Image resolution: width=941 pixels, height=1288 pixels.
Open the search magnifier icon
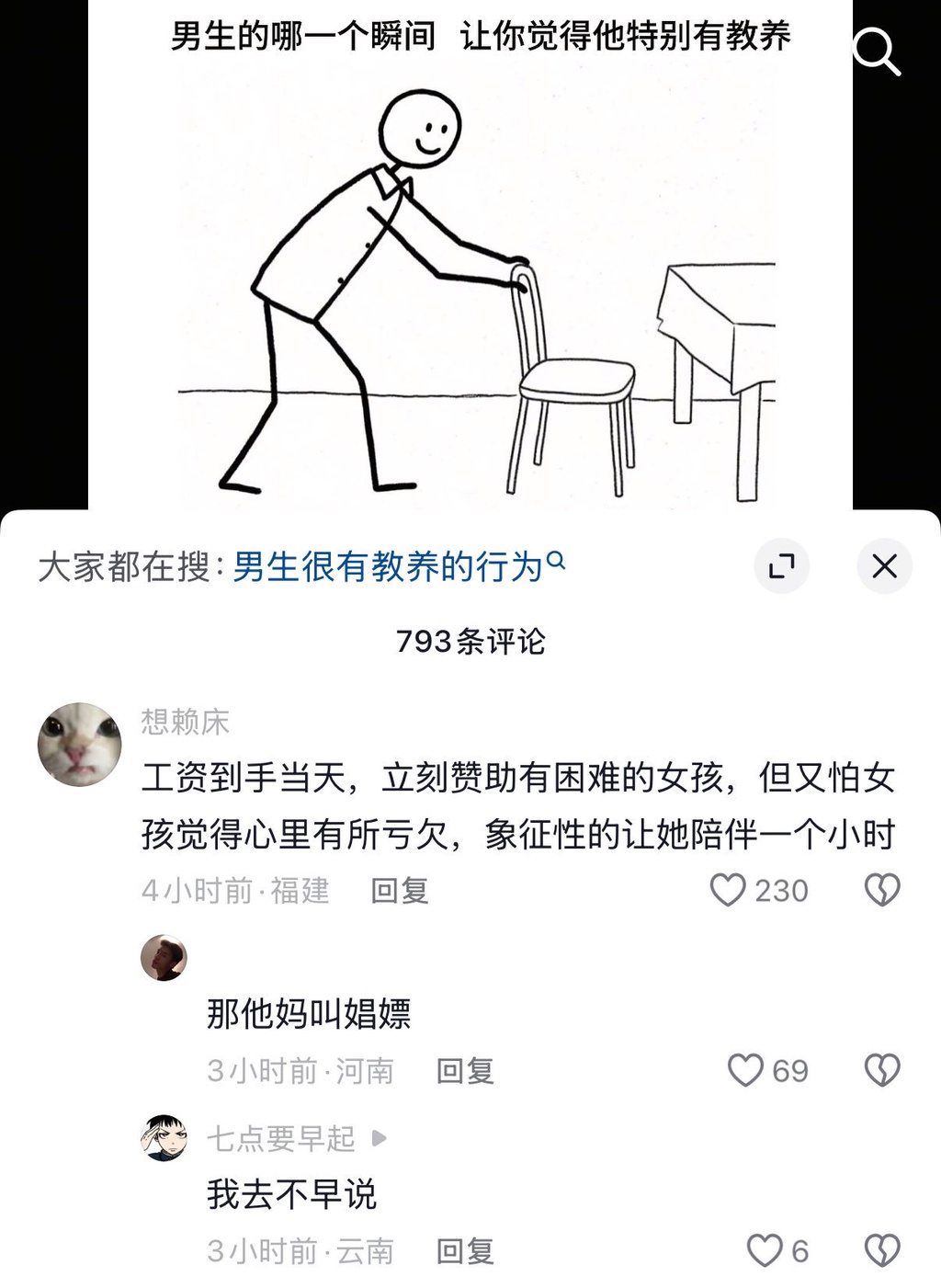tap(876, 51)
